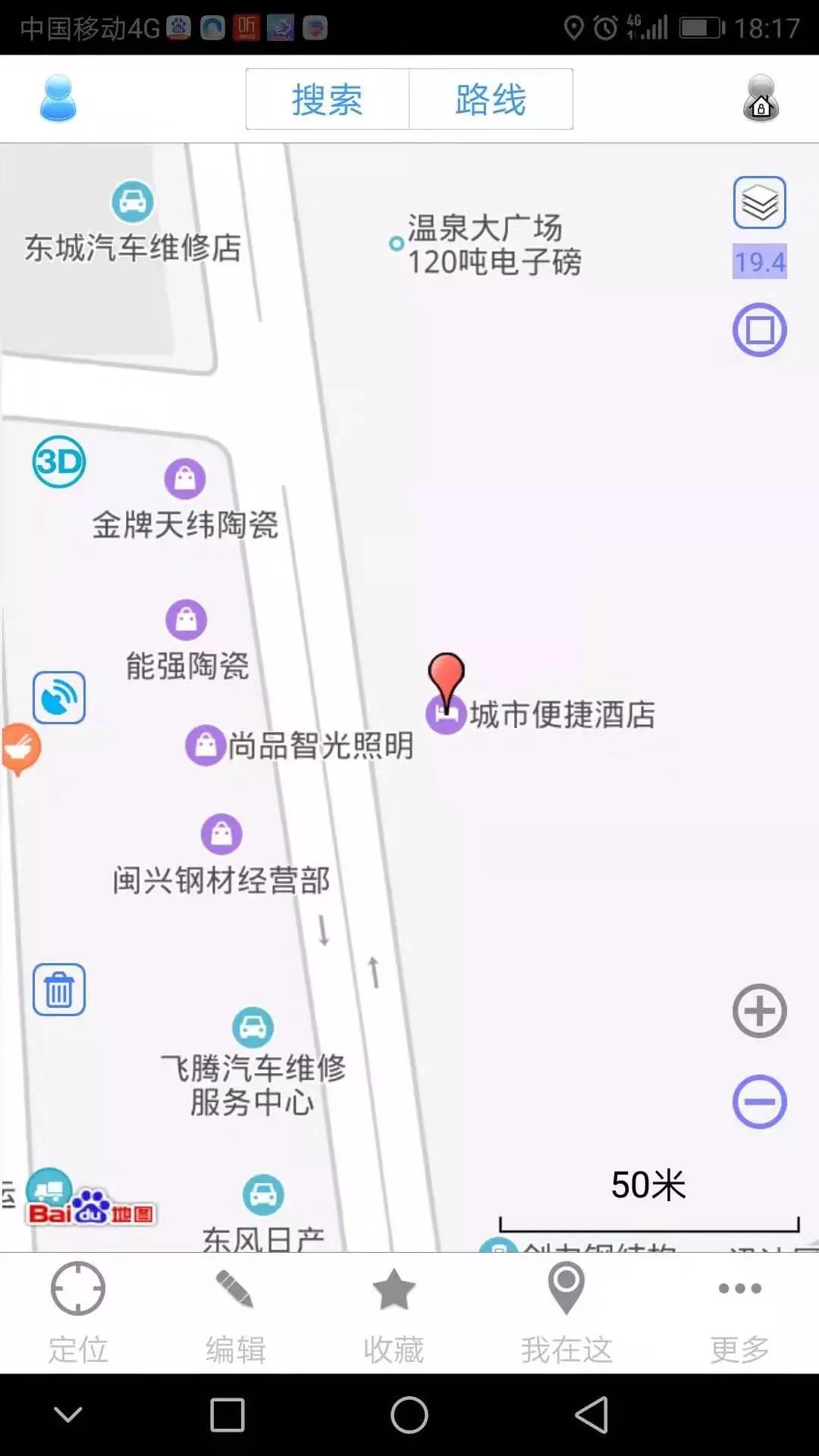Tap the lock icon at top right

[x=761, y=99]
